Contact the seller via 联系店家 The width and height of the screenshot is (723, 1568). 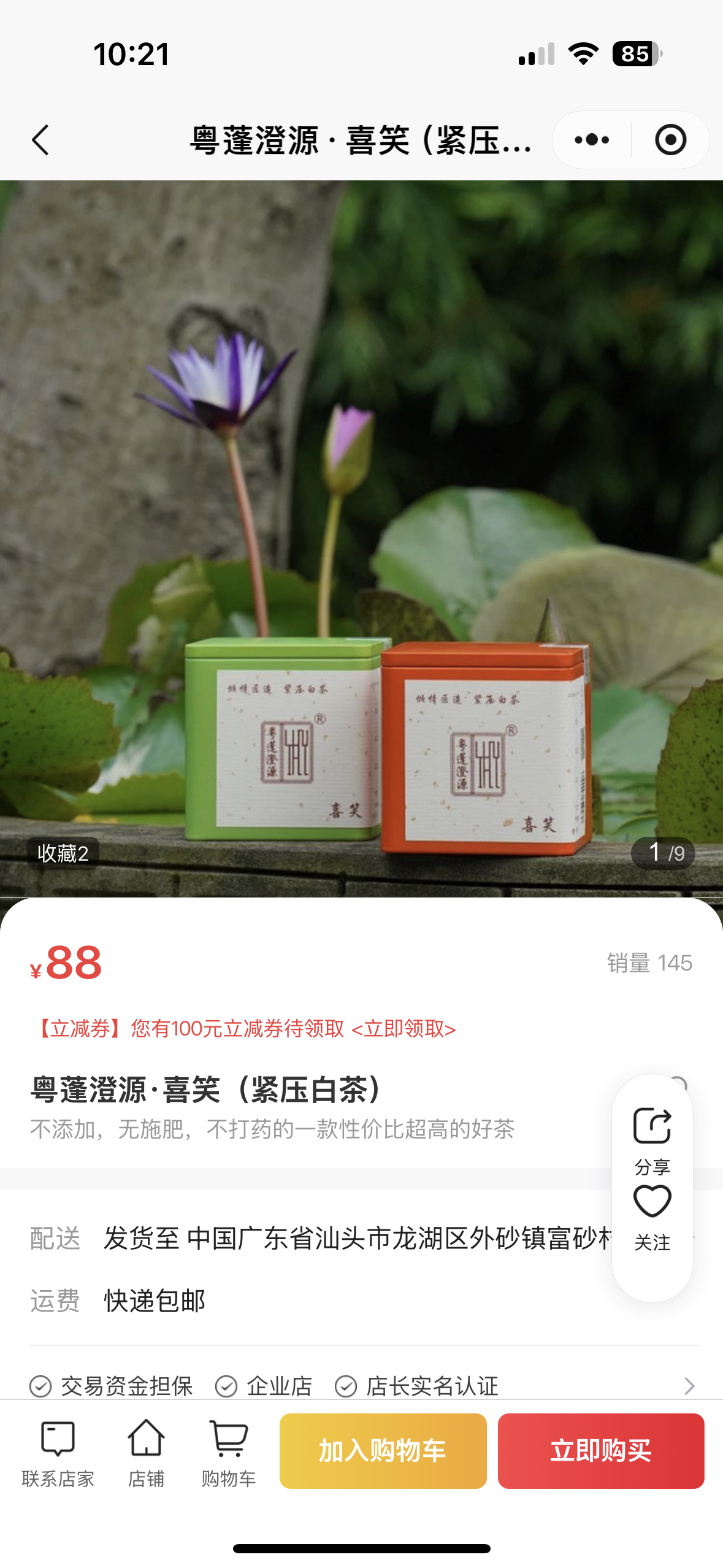point(58,1451)
